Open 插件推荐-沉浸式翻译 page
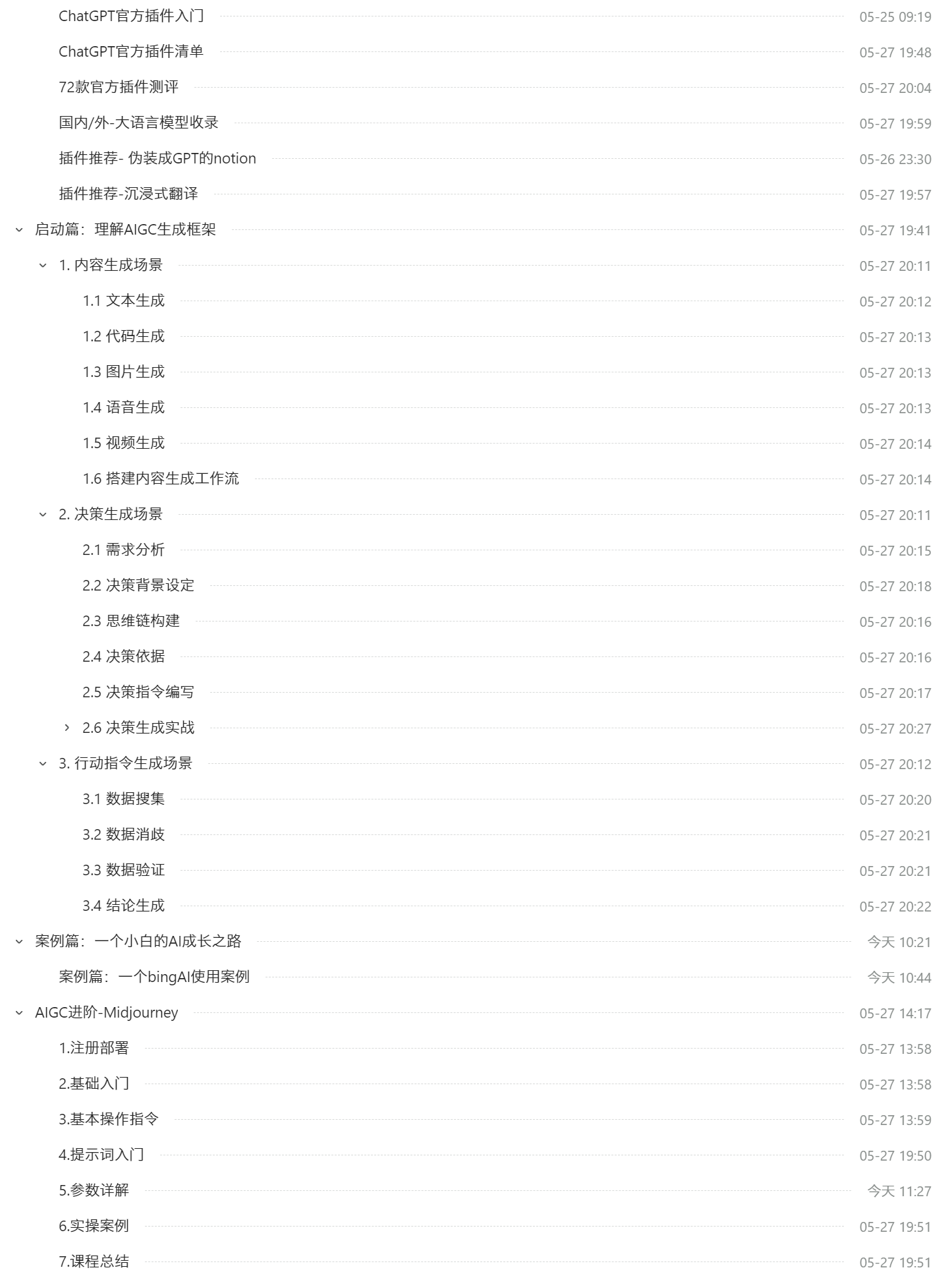 pyautogui.click(x=128, y=194)
